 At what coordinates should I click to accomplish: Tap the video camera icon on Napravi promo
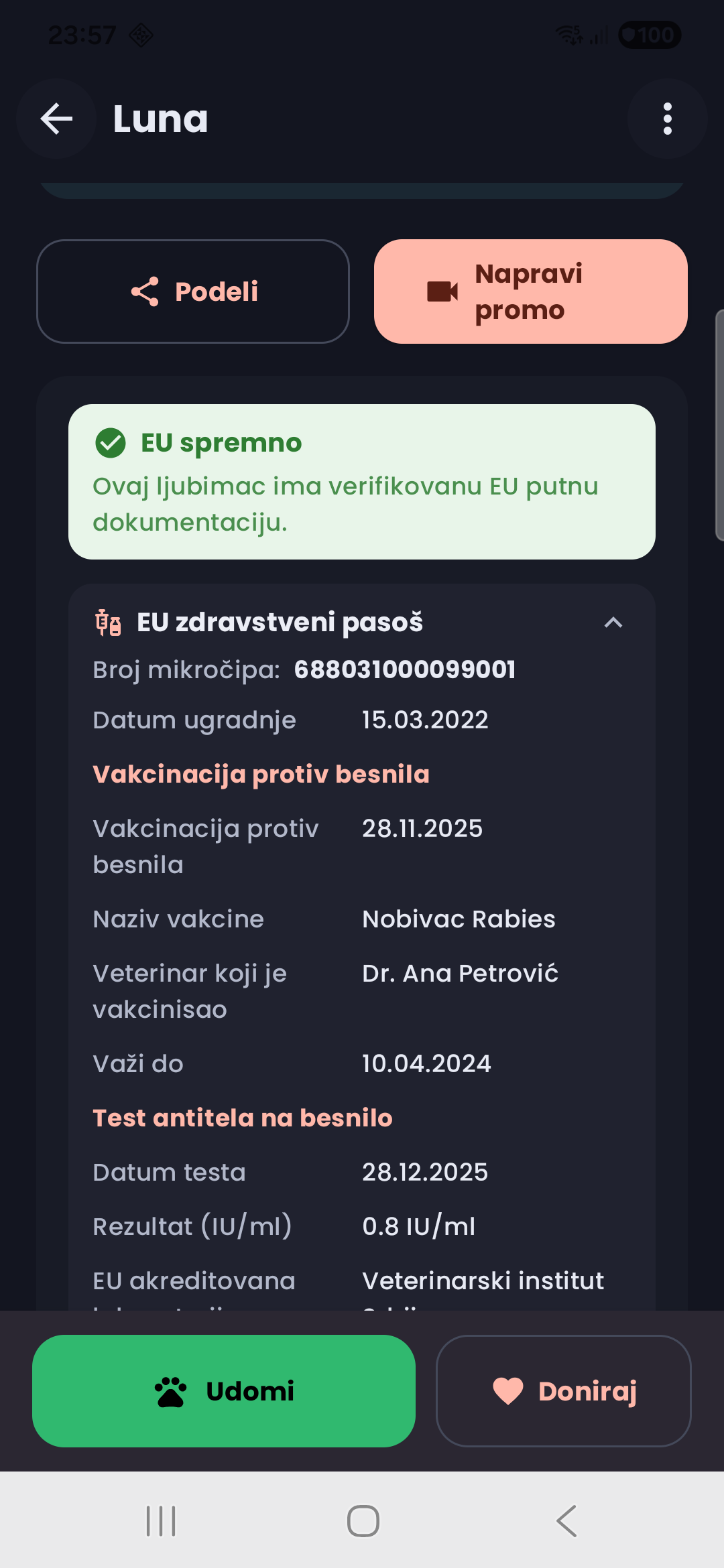(441, 291)
